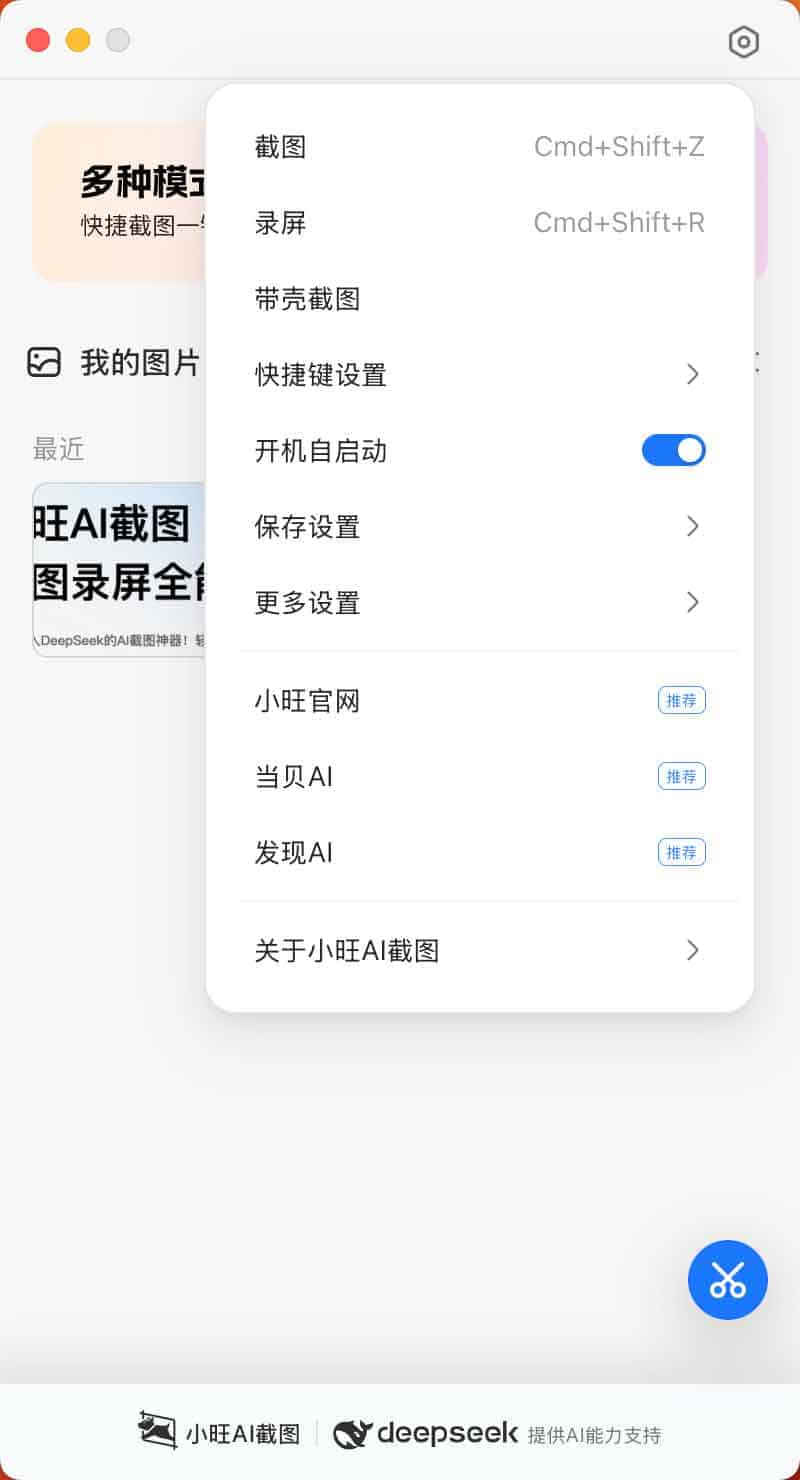The width and height of the screenshot is (800, 1480).
Task: Turn off 开机自启动 switch
Action: point(673,450)
